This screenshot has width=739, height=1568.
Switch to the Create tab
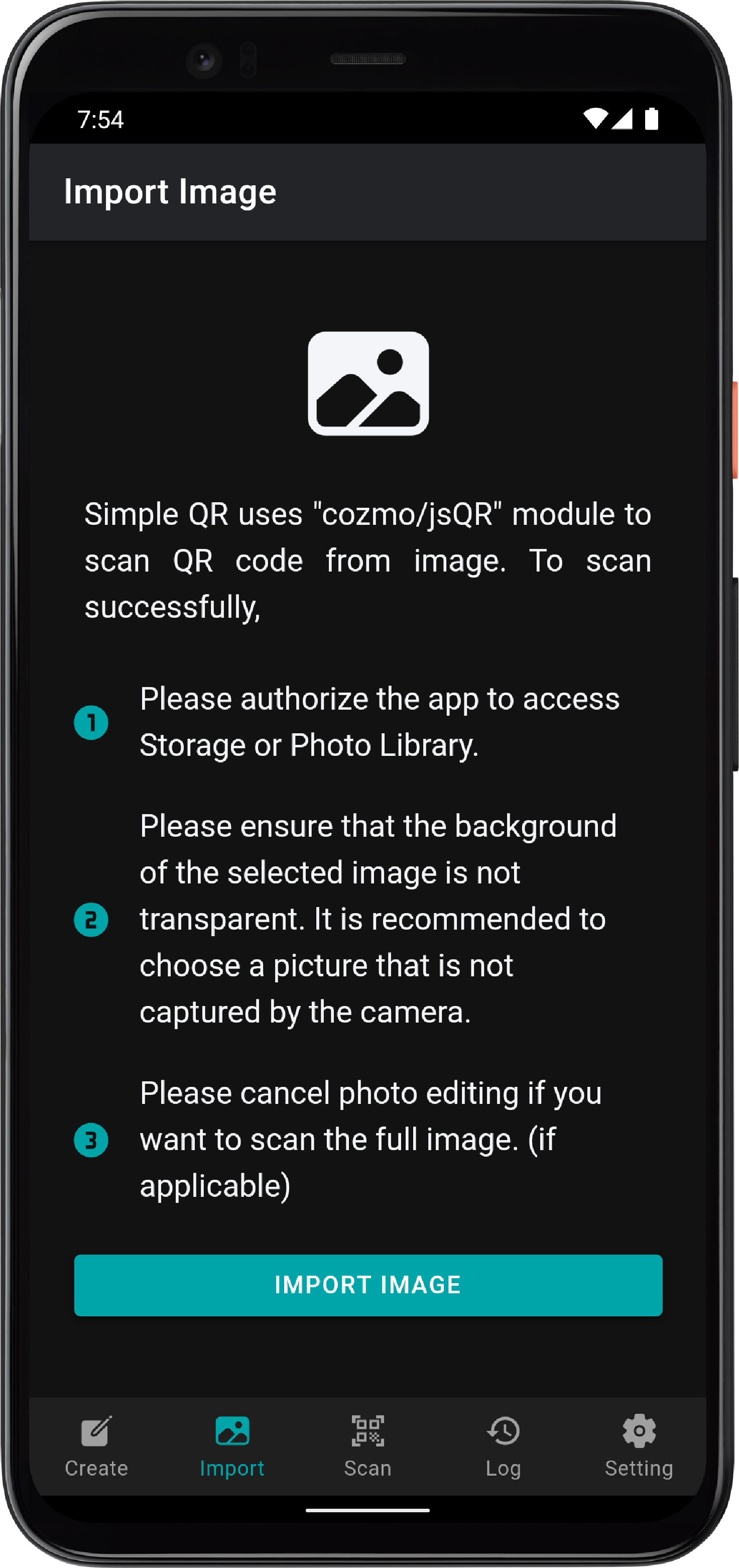point(97,1446)
